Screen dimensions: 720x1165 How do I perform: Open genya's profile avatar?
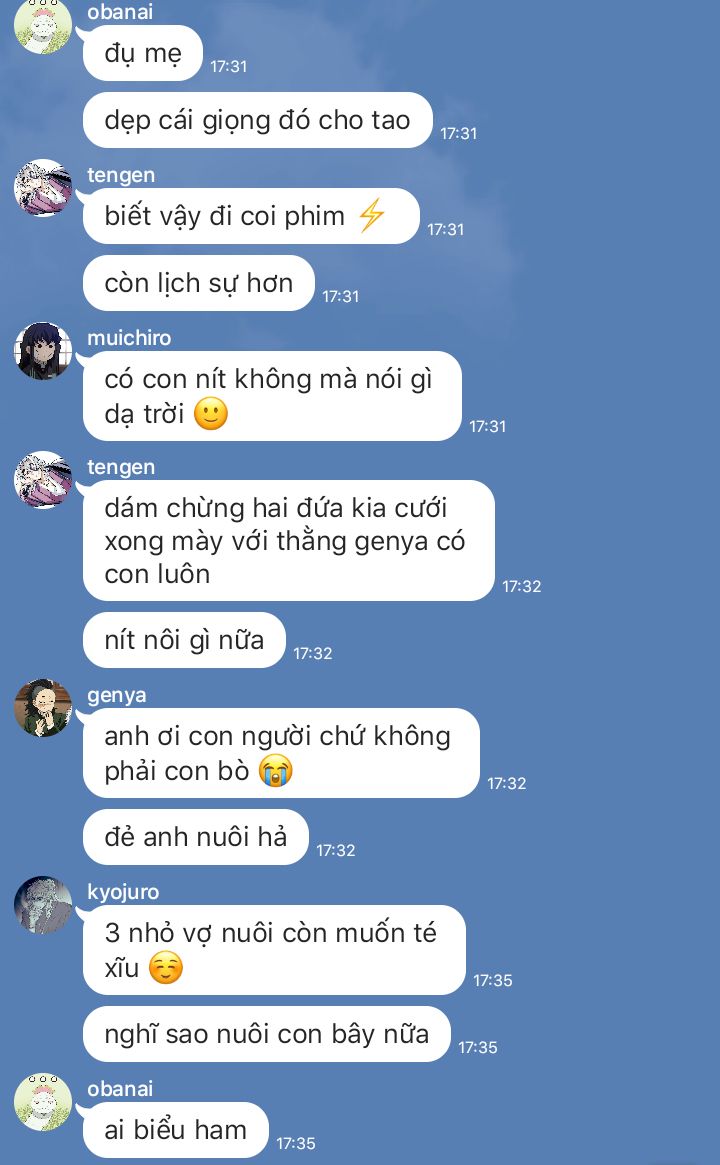[x=43, y=709]
